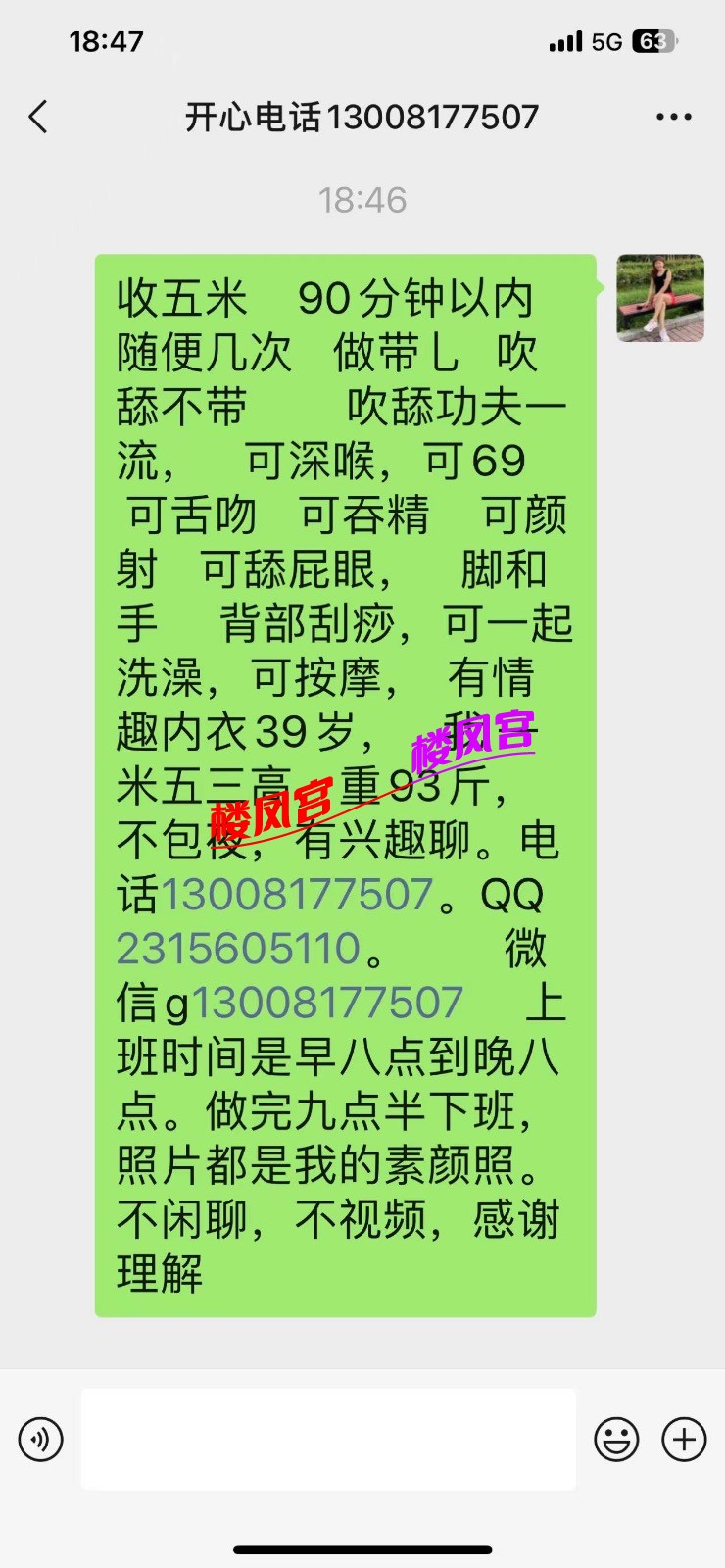The height and width of the screenshot is (1568, 725).
Task: Go back to the chat list
Action: pos(38,118)
